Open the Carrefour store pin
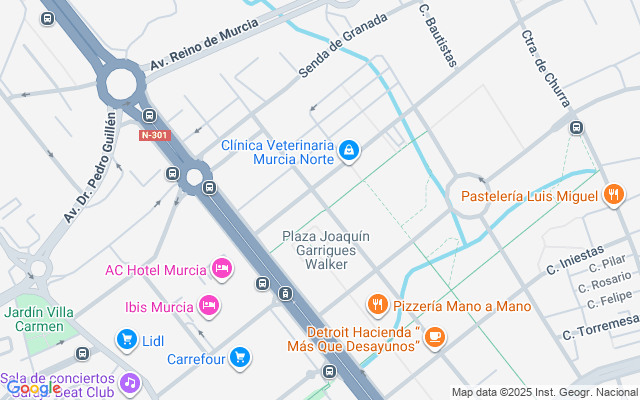The width and height of the screenshot is (640, 400). 240,358
